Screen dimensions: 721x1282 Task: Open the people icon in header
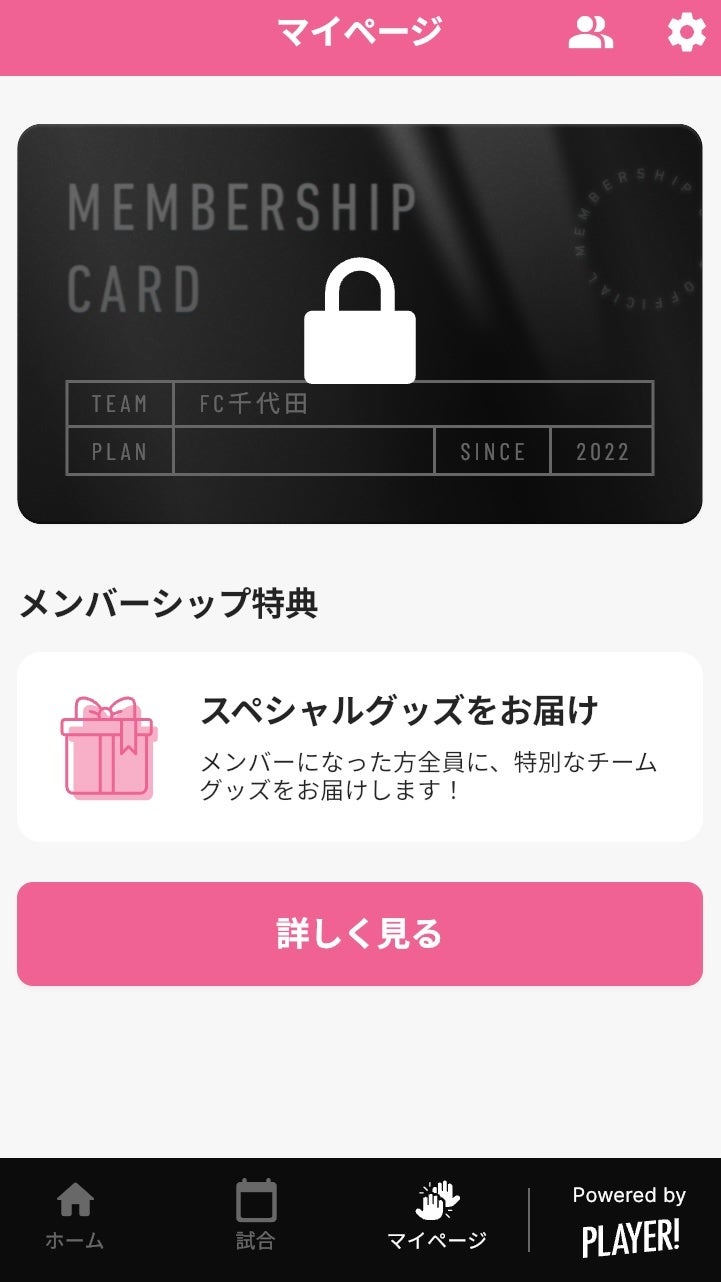pos(590,34)
